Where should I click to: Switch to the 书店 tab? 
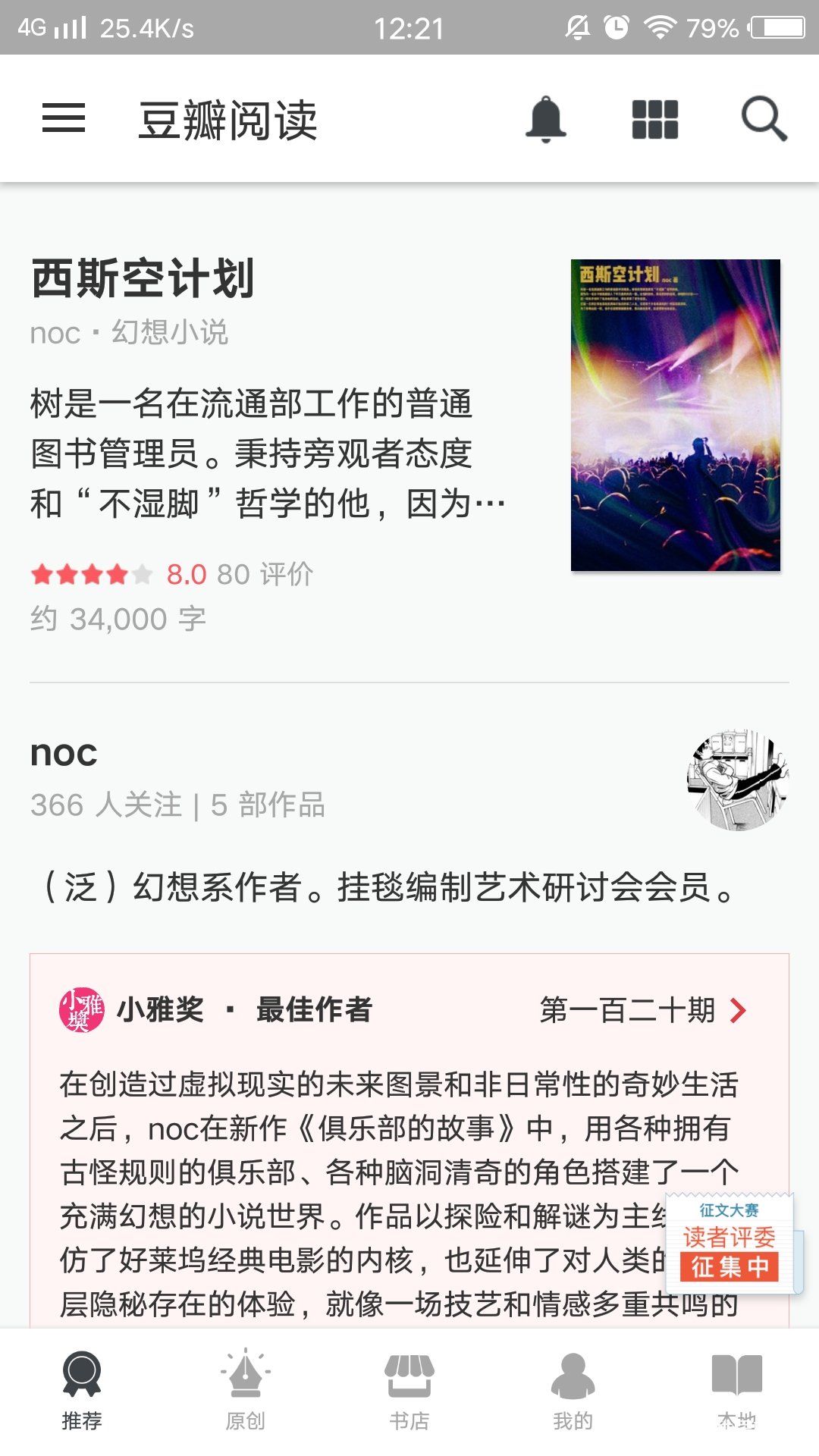pos(409,1391)
